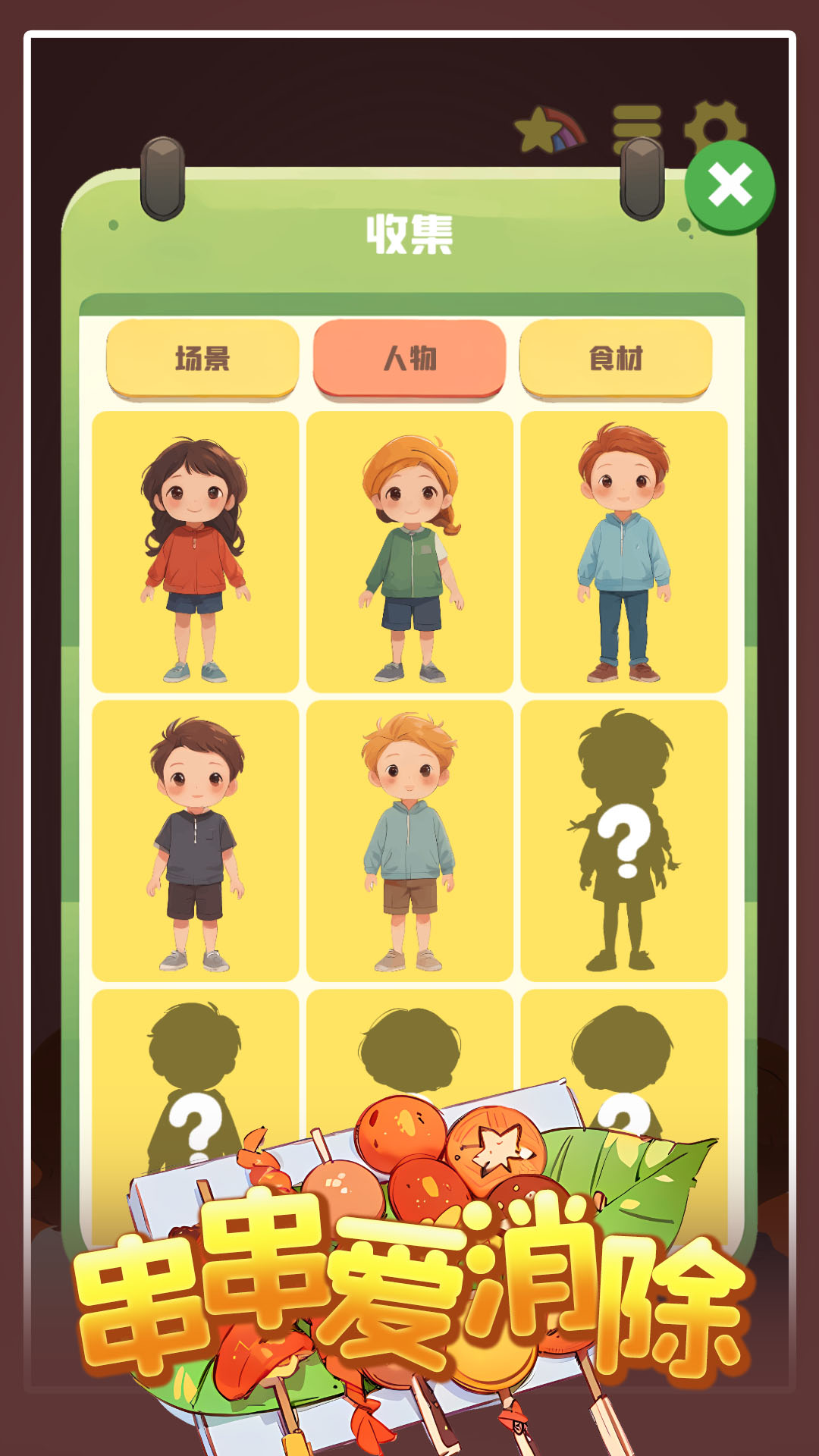The height and width of the screenshot is (1456, 819).
Task: Switch to the 食材 tab
Action: (616, 357)
